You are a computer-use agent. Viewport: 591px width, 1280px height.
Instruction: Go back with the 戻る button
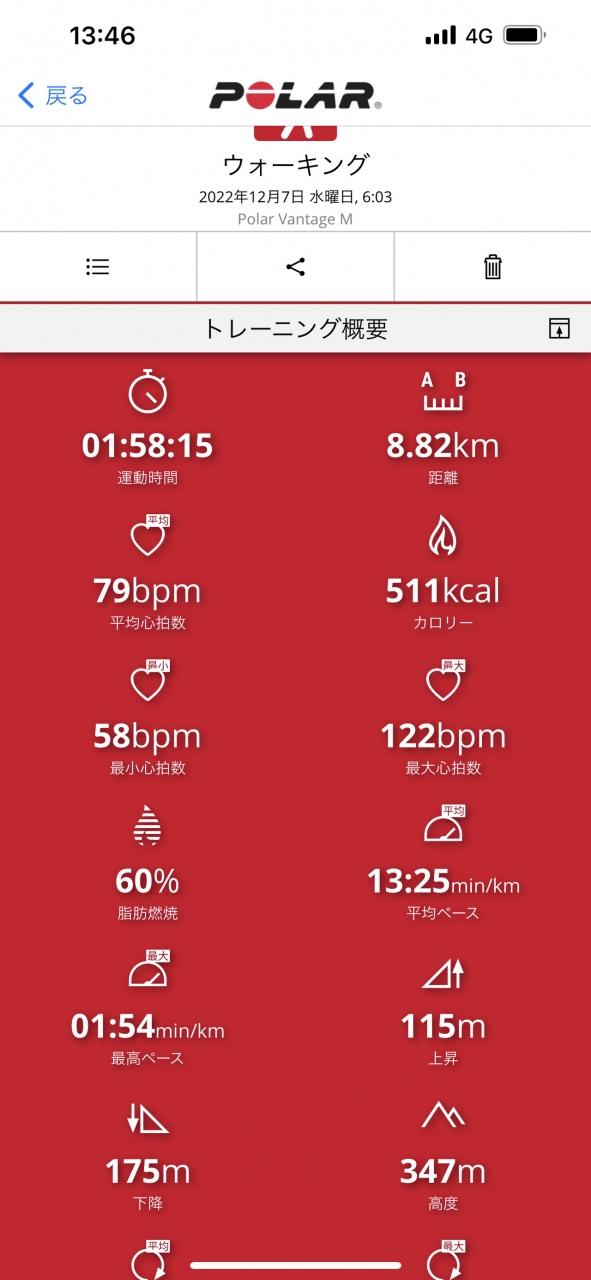(53, 96)
